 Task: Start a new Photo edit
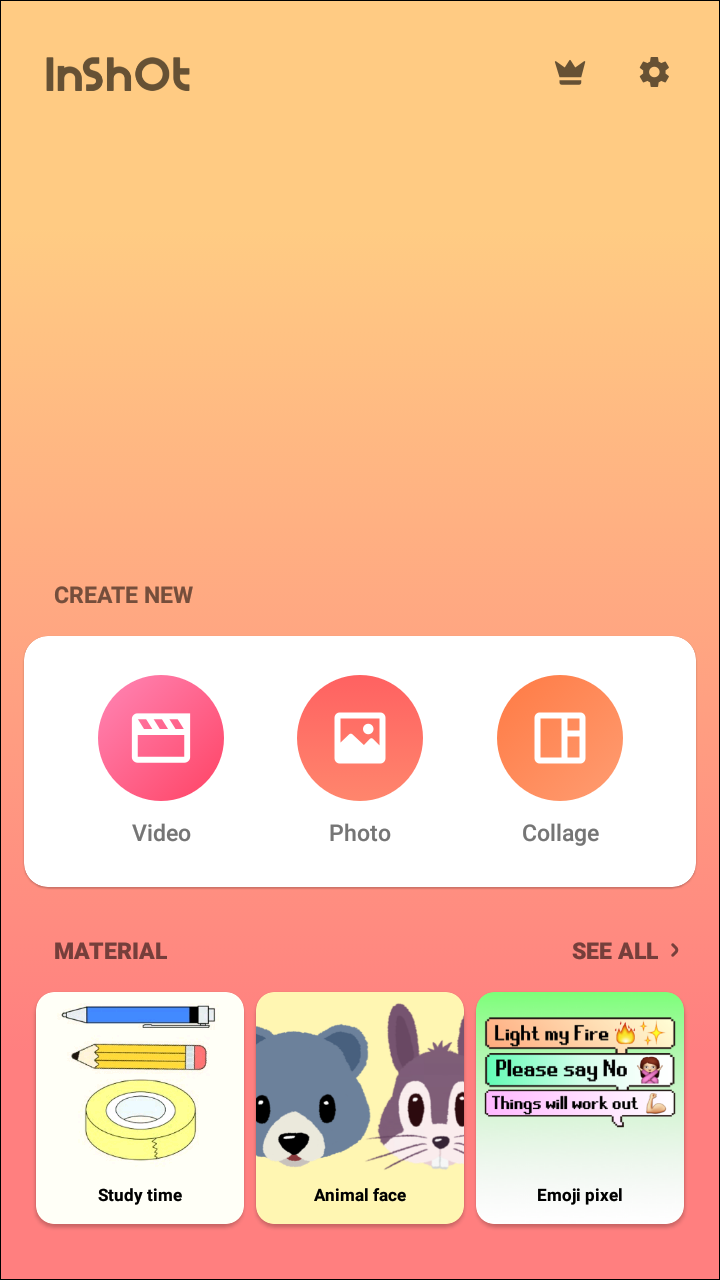(x=360, y=739)
